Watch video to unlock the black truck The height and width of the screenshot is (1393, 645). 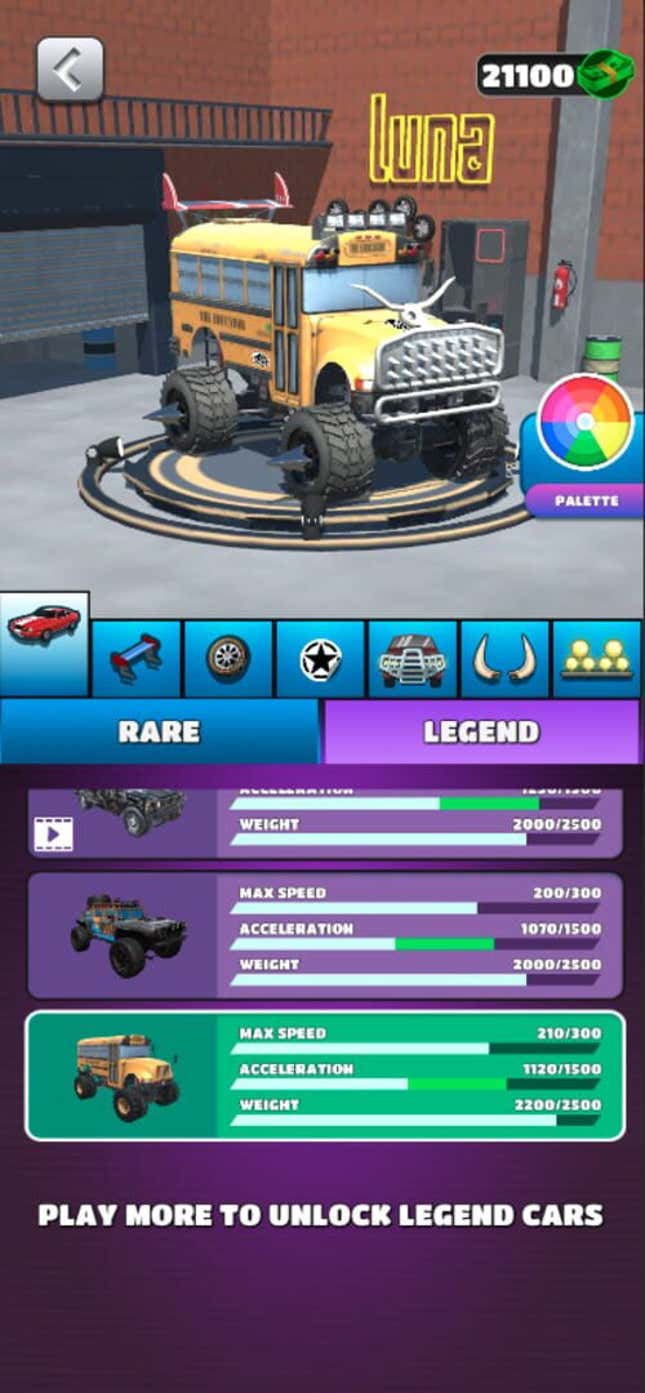click(x=53, y=831)
